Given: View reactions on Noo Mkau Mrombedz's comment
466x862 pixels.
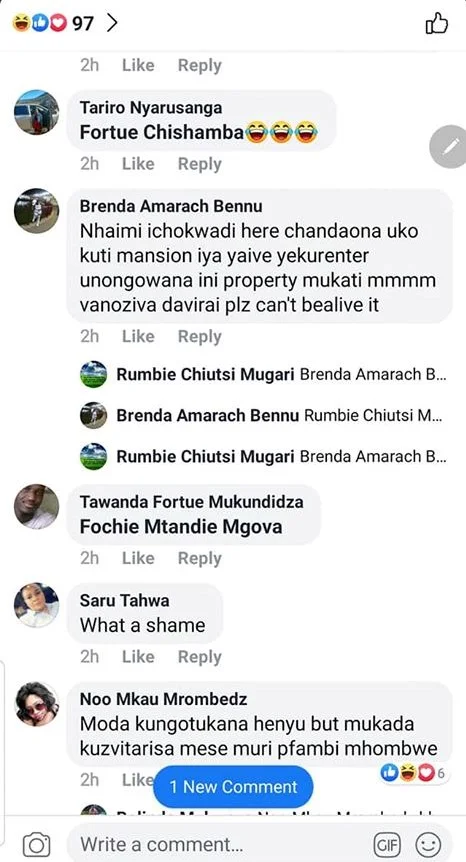Looking at the screenshot, I should [413, 773].
